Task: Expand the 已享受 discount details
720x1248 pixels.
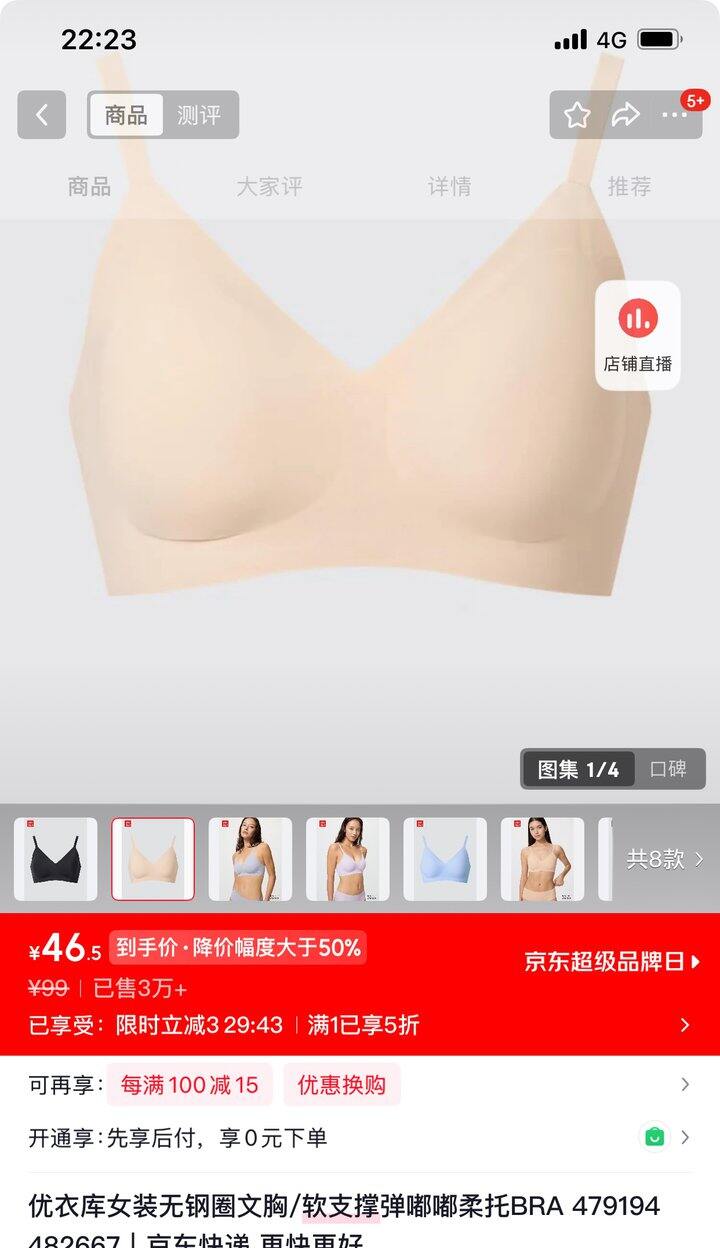Action: [x=685, y=1025]
